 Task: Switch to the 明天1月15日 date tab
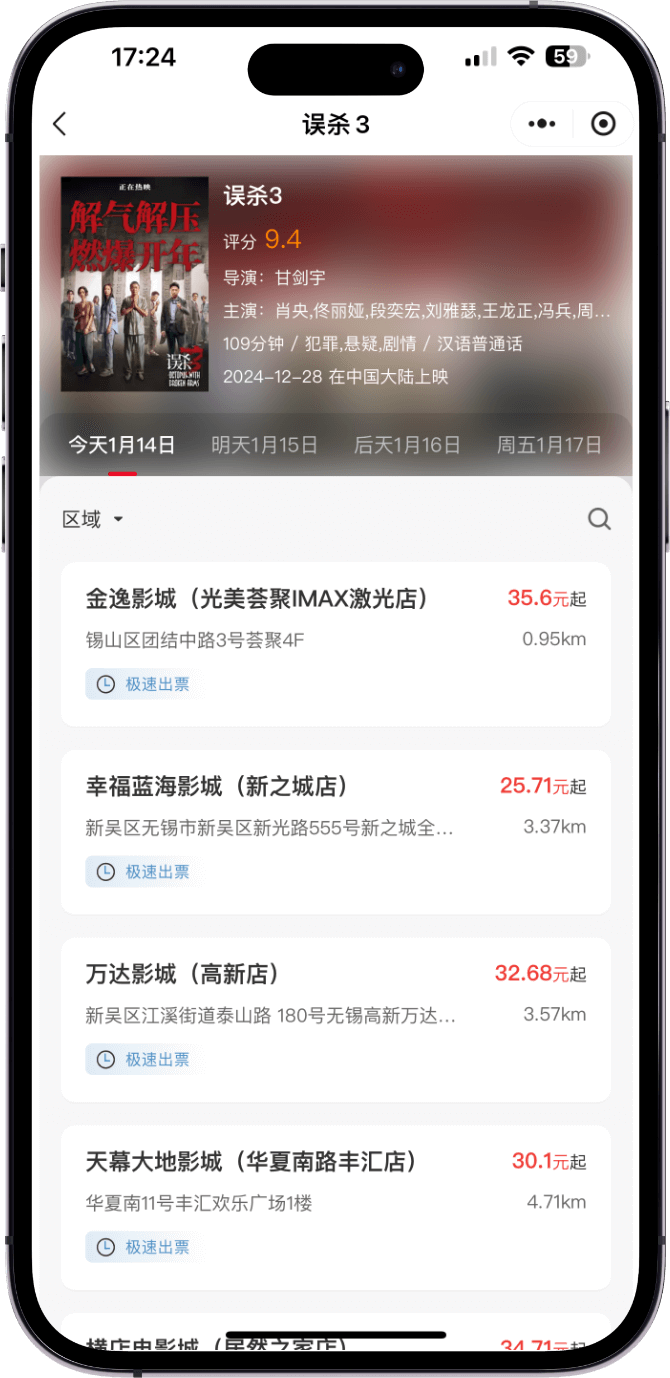click(264, 445)
